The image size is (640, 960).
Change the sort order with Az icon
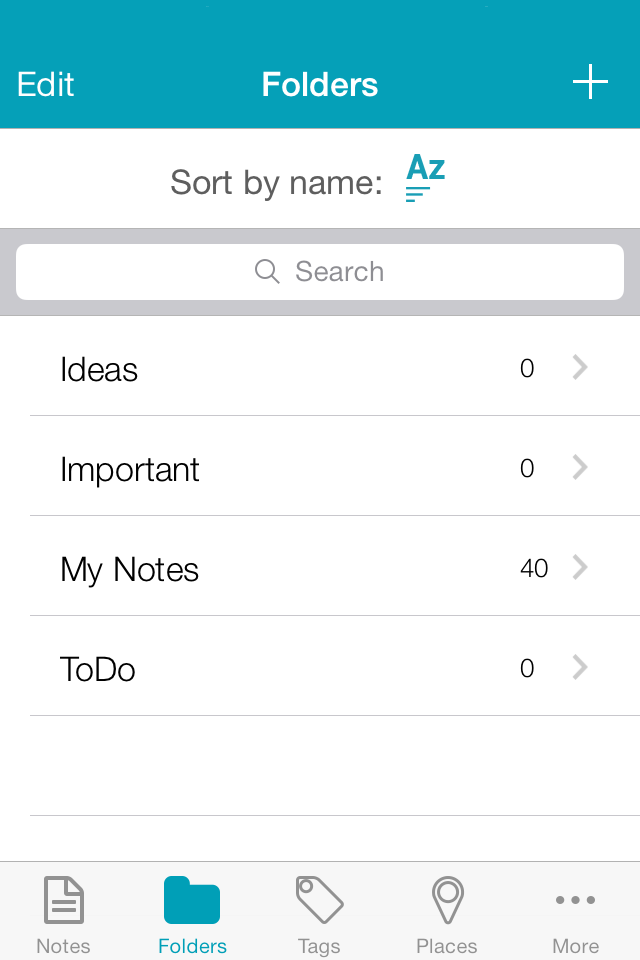(x=425, y=180)
